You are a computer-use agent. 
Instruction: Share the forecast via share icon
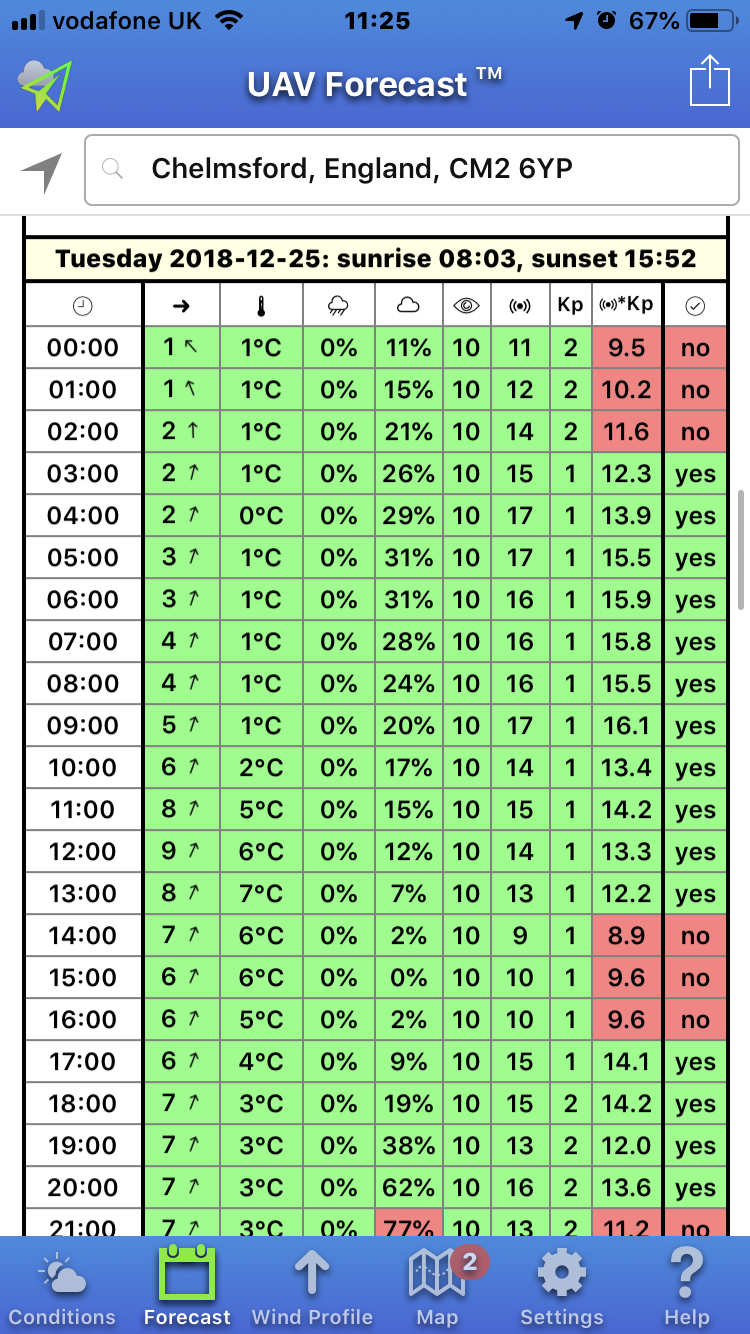710,80
